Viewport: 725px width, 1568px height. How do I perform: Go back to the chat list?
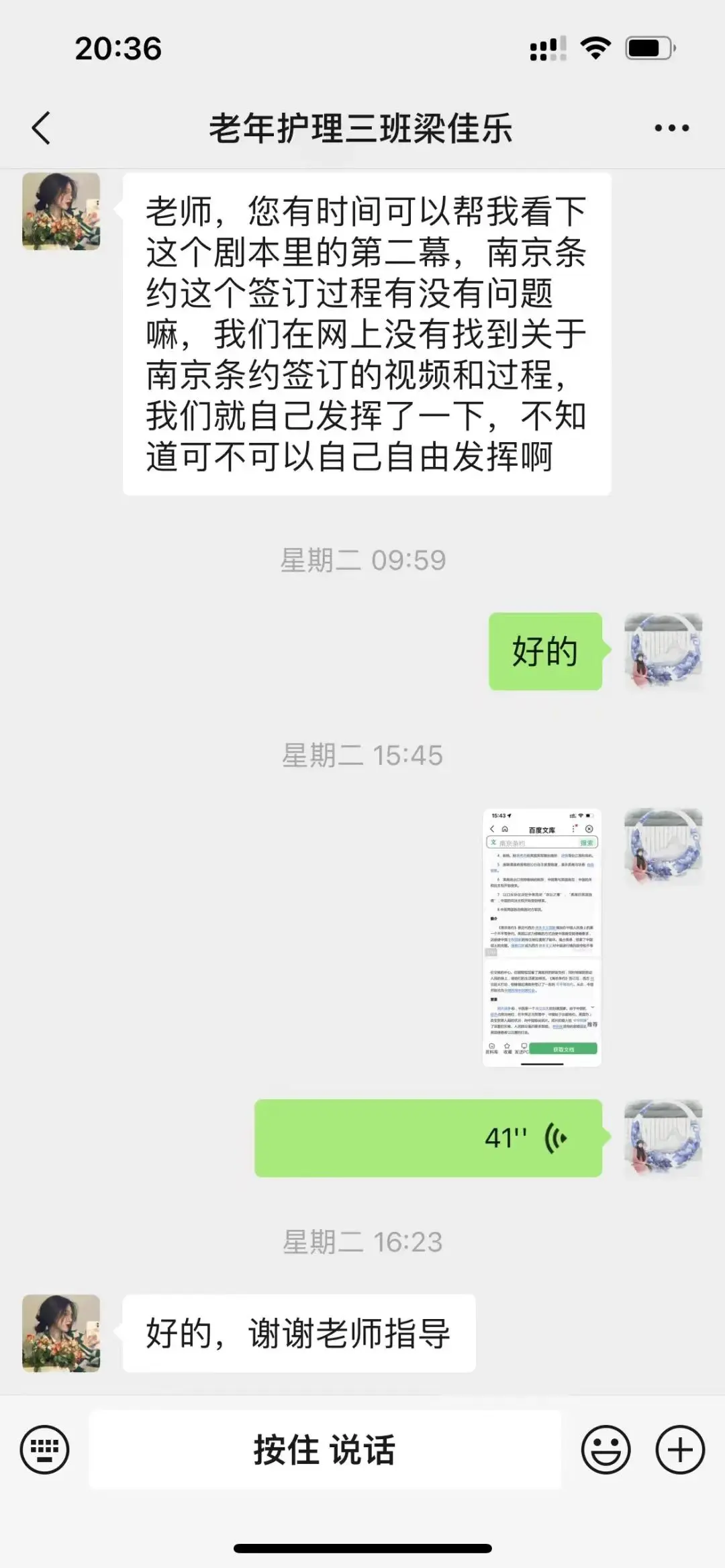[42, 127]
